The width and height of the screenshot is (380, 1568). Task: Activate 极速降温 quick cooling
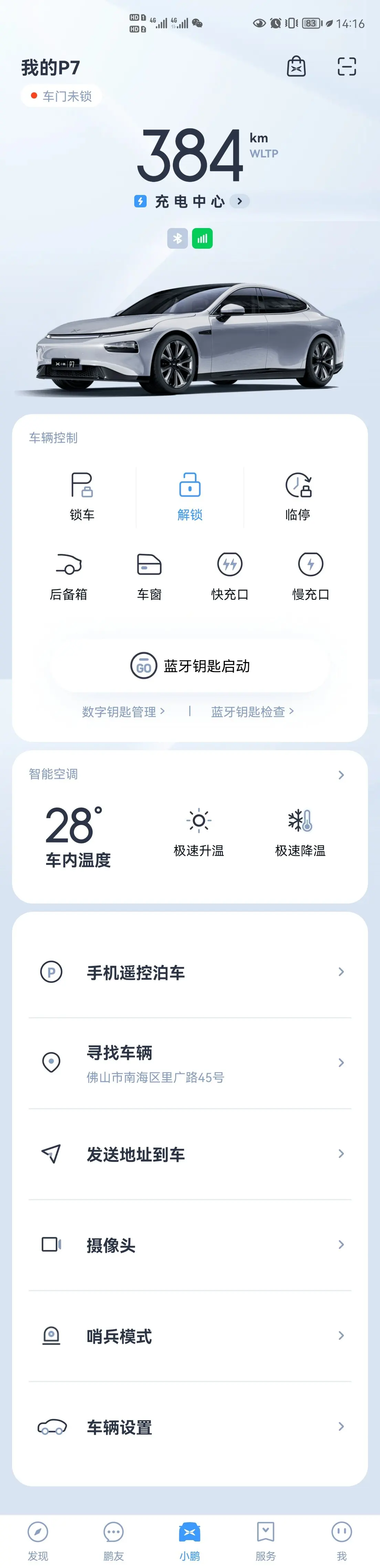tap(300, 832)
